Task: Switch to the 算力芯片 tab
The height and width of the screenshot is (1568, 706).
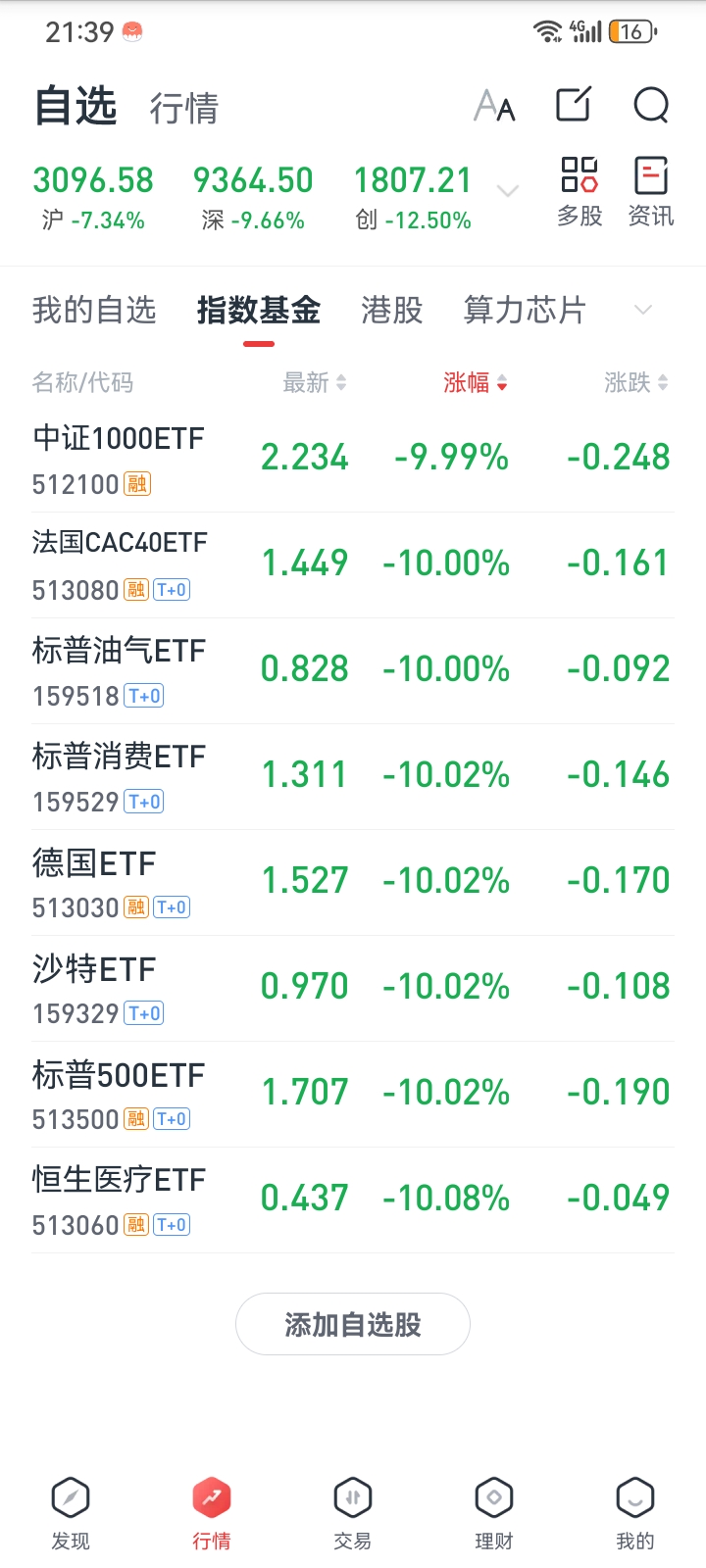Action: (x=525, y=311)
